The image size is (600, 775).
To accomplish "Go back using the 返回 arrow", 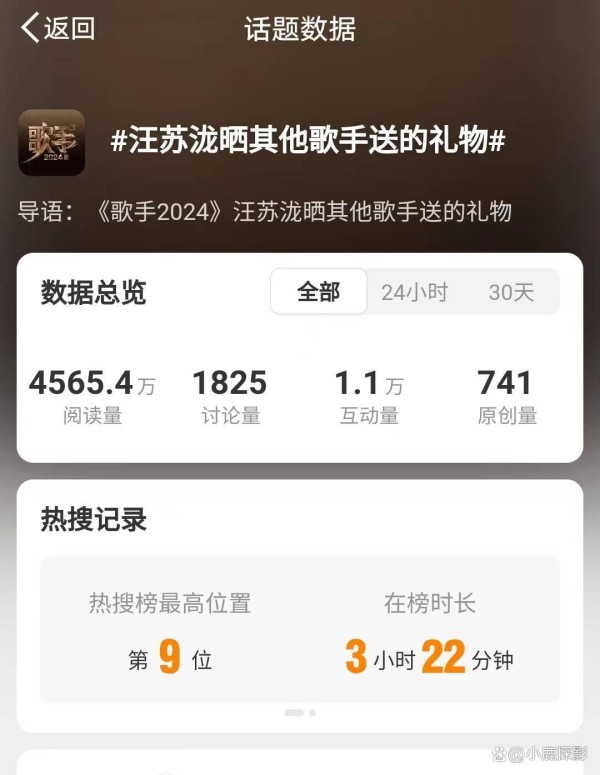I will [x=57, y=29].
